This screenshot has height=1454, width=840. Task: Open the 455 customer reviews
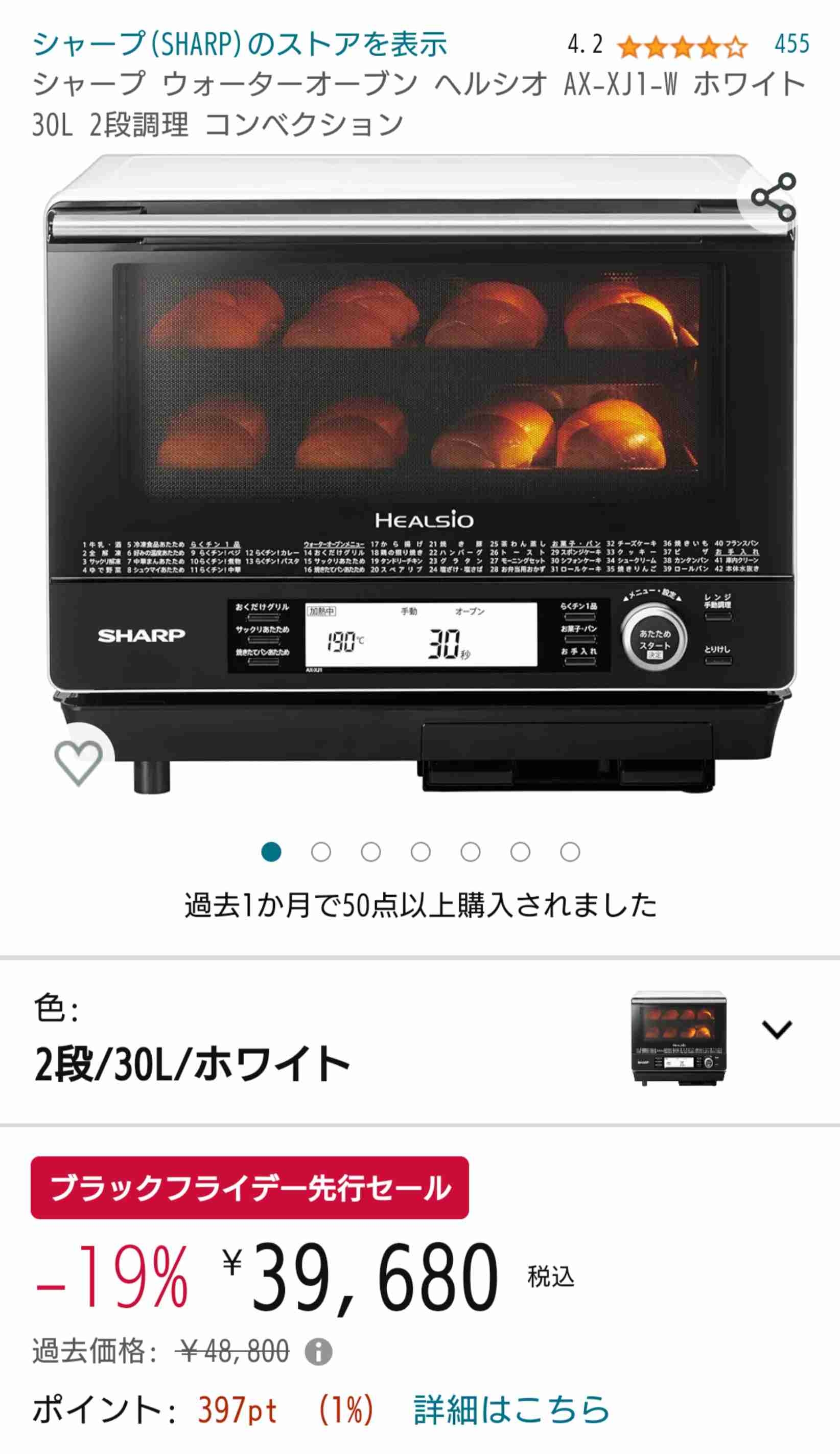(791, 44)
